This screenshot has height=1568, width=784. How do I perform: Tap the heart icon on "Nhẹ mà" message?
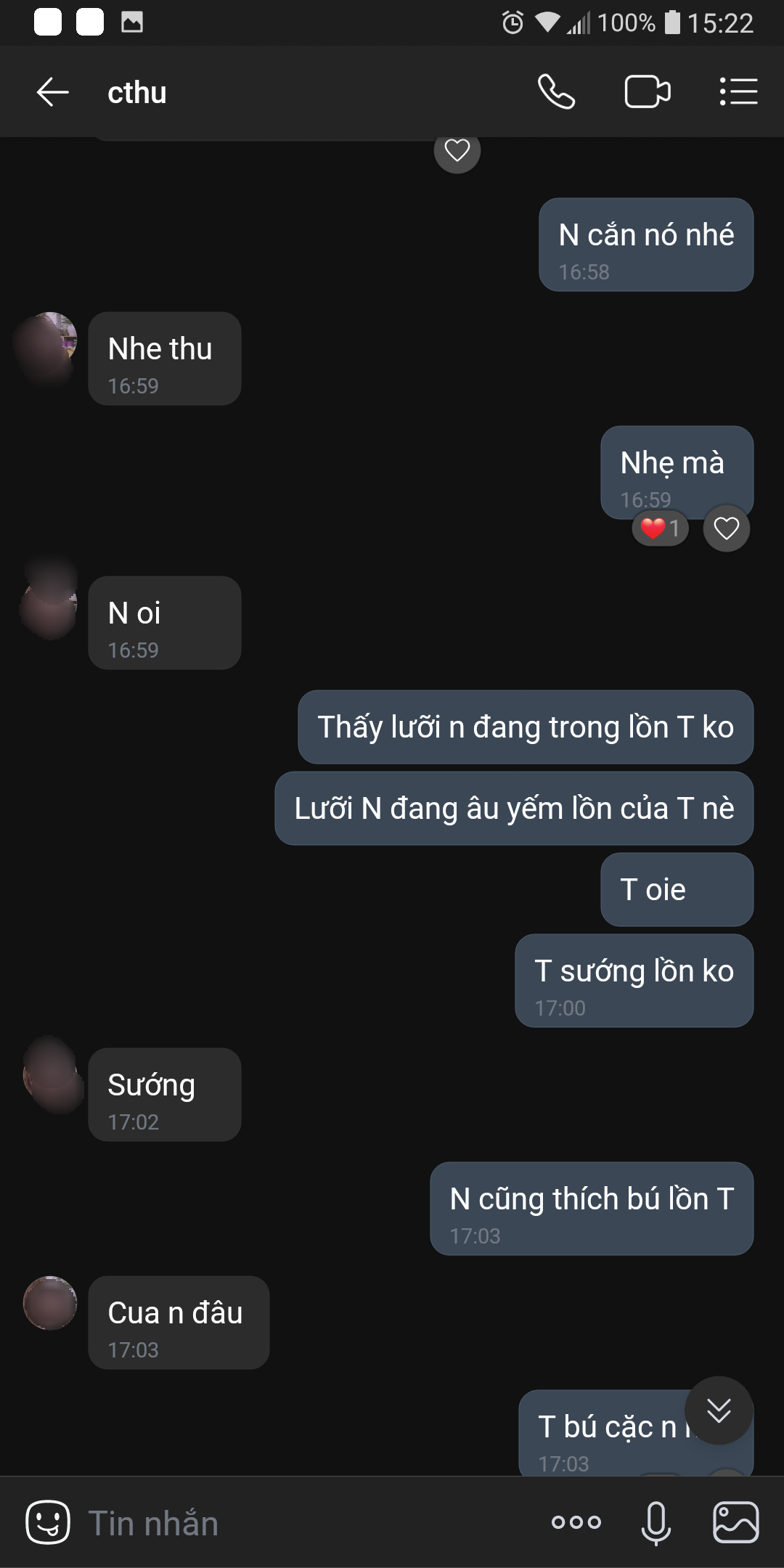(726, 528)
